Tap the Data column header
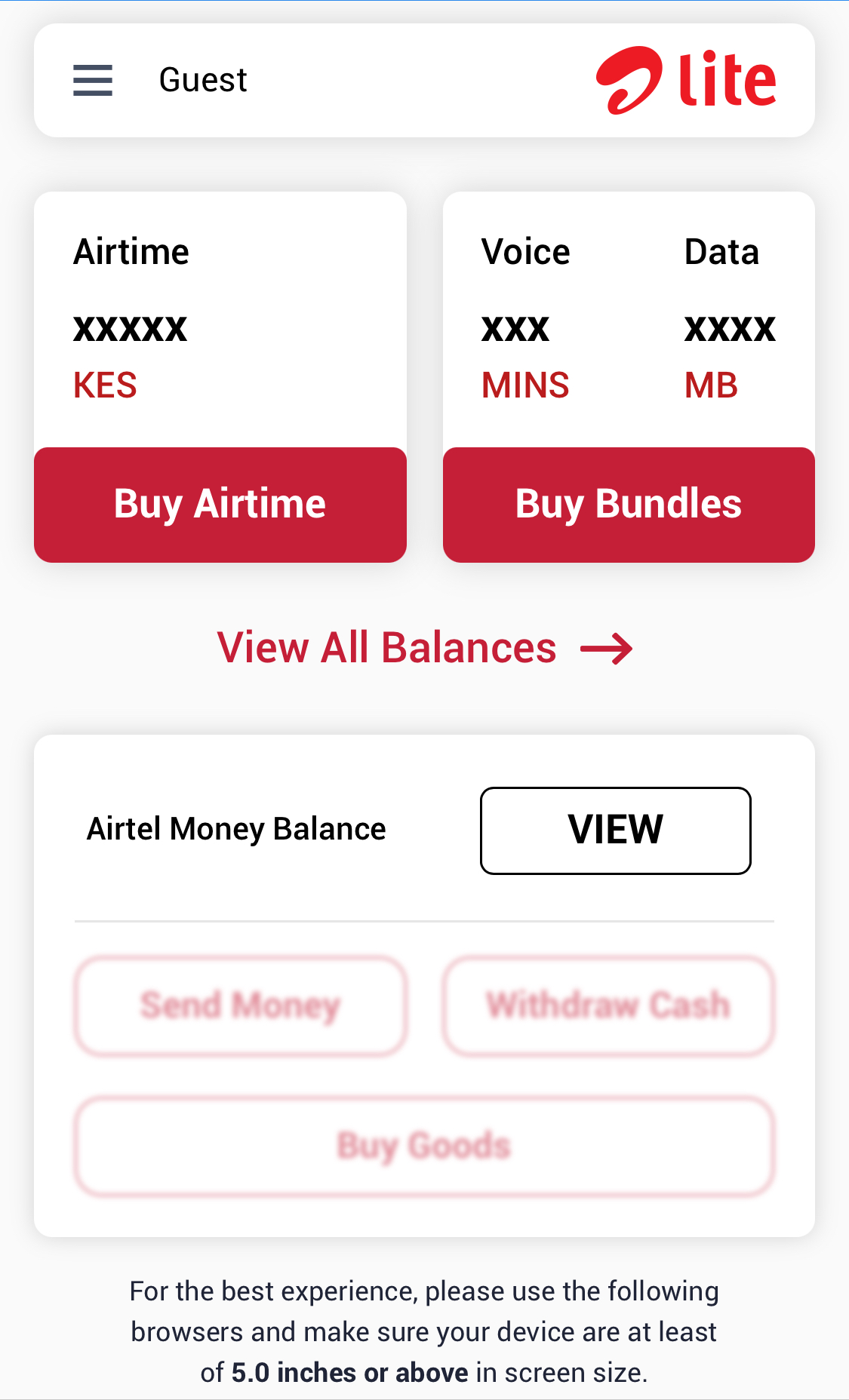The image size is (849, 1400). pos(721,251)
